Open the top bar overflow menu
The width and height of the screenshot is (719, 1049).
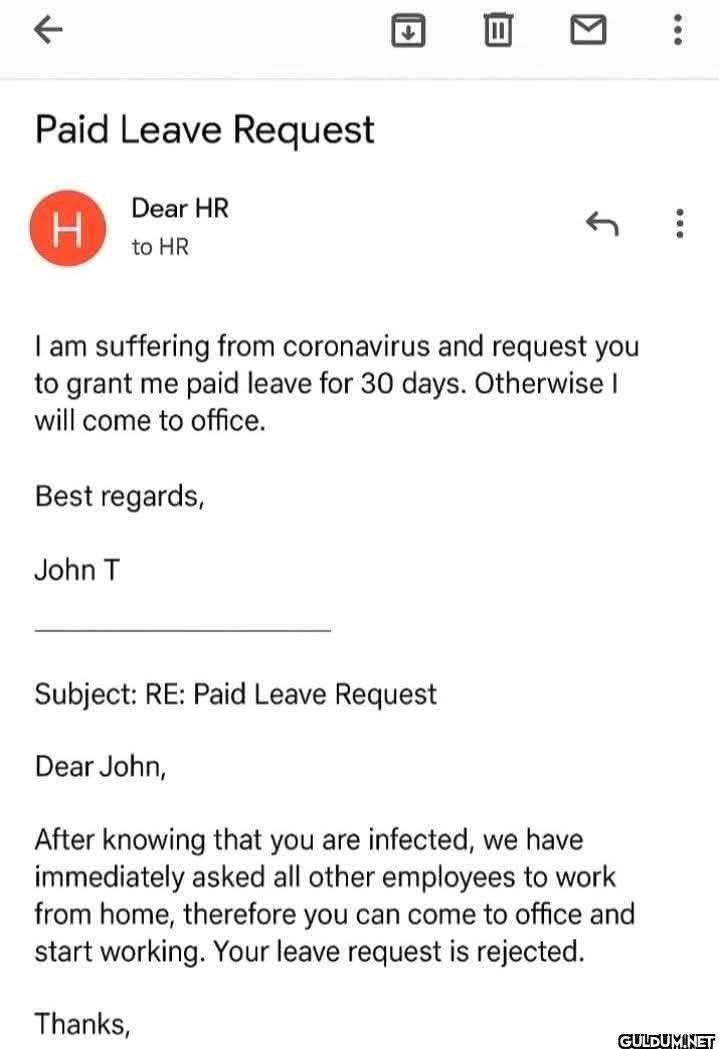point(678,32)
